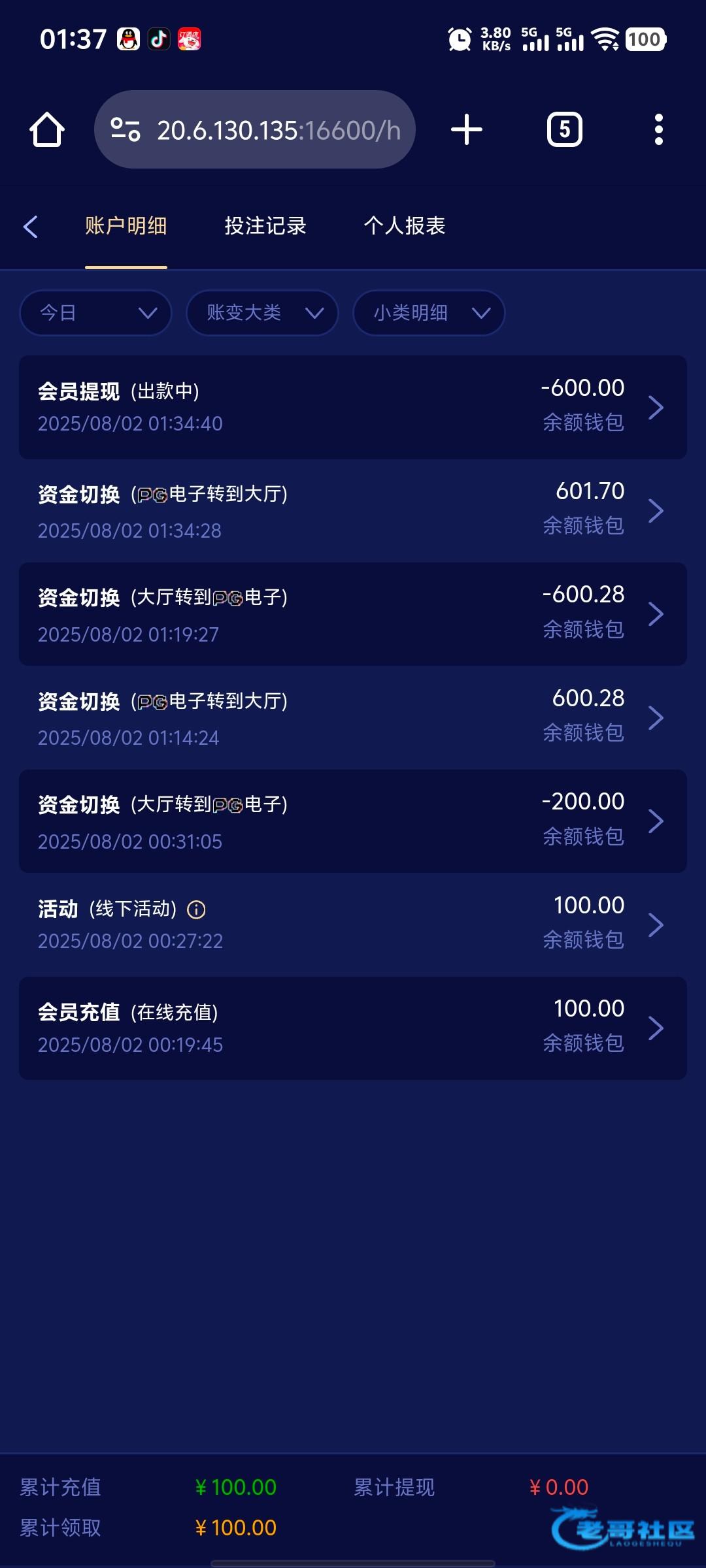Screen dimensions: 706x1568
Task: Open the 活动 线下活动 100.00 record
Action: coord(353,924)
